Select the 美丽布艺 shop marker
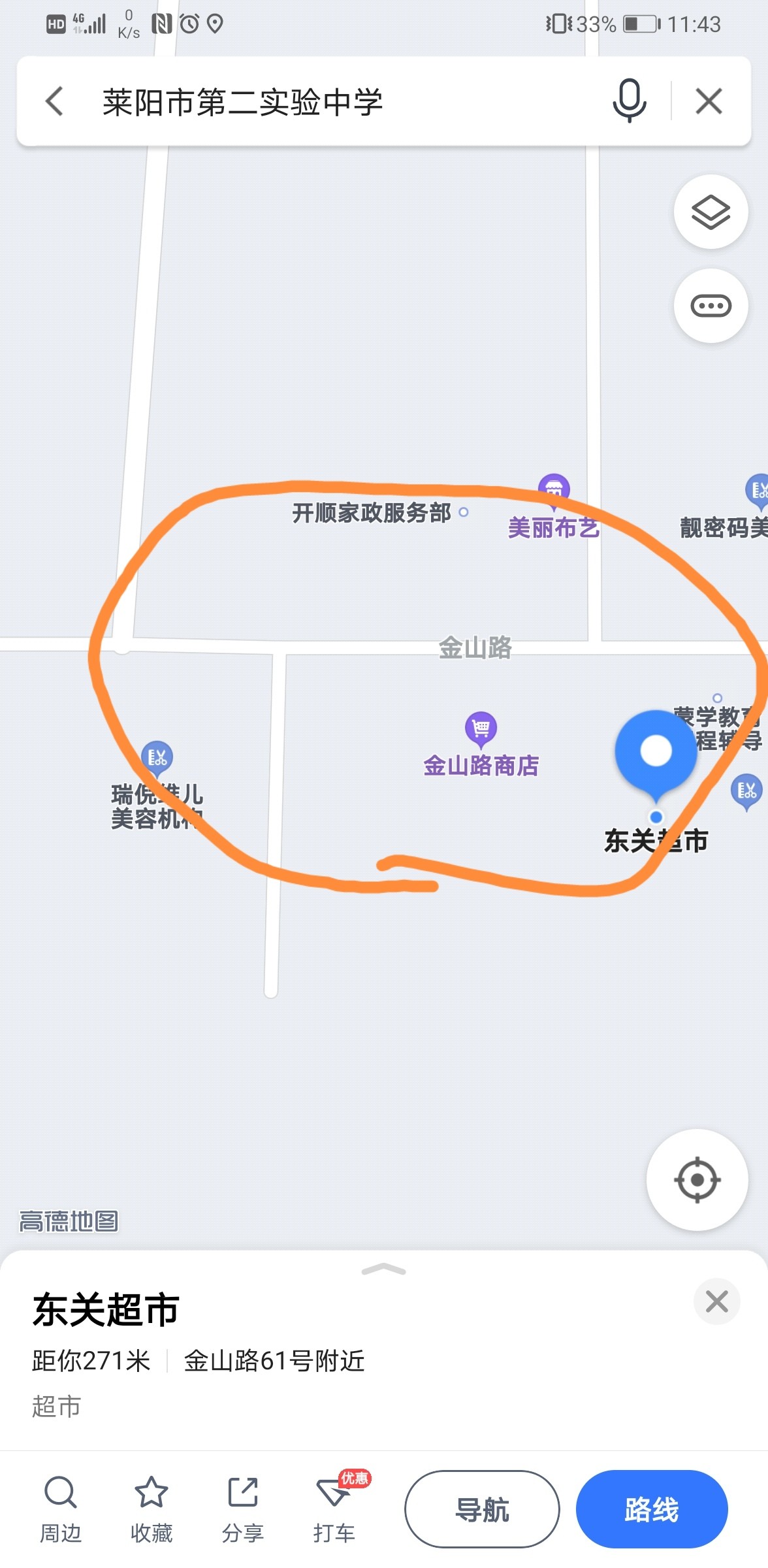This screenshot has height=1568, width=768. tap(554, 490)
